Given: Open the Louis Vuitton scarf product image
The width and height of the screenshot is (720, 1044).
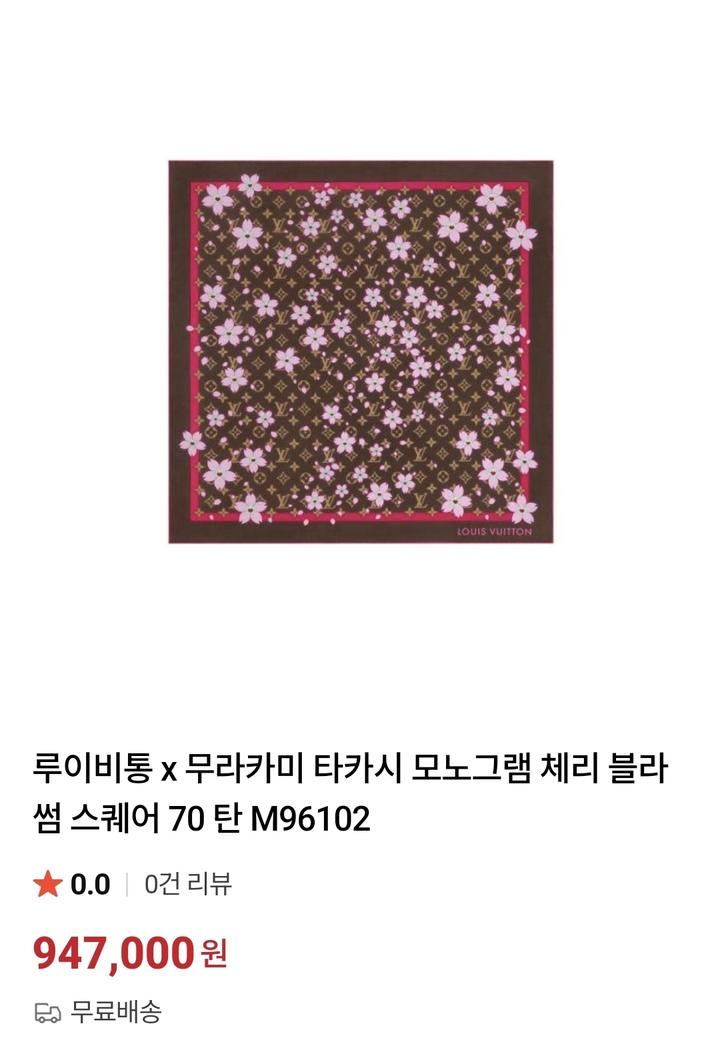Looking at the screenshot, I should click(x=360, y=351).
